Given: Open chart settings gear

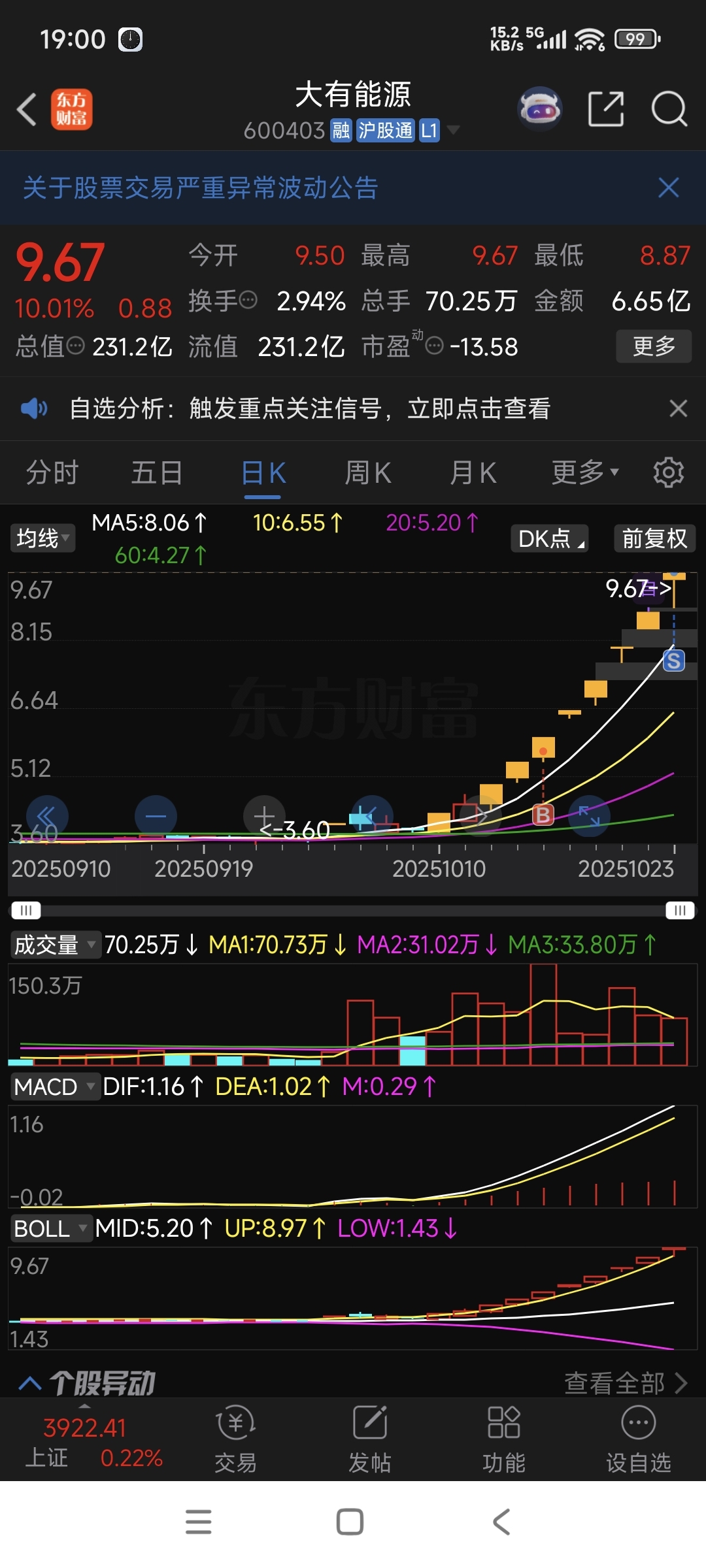Looking at the screenshot, I should 668,472.
